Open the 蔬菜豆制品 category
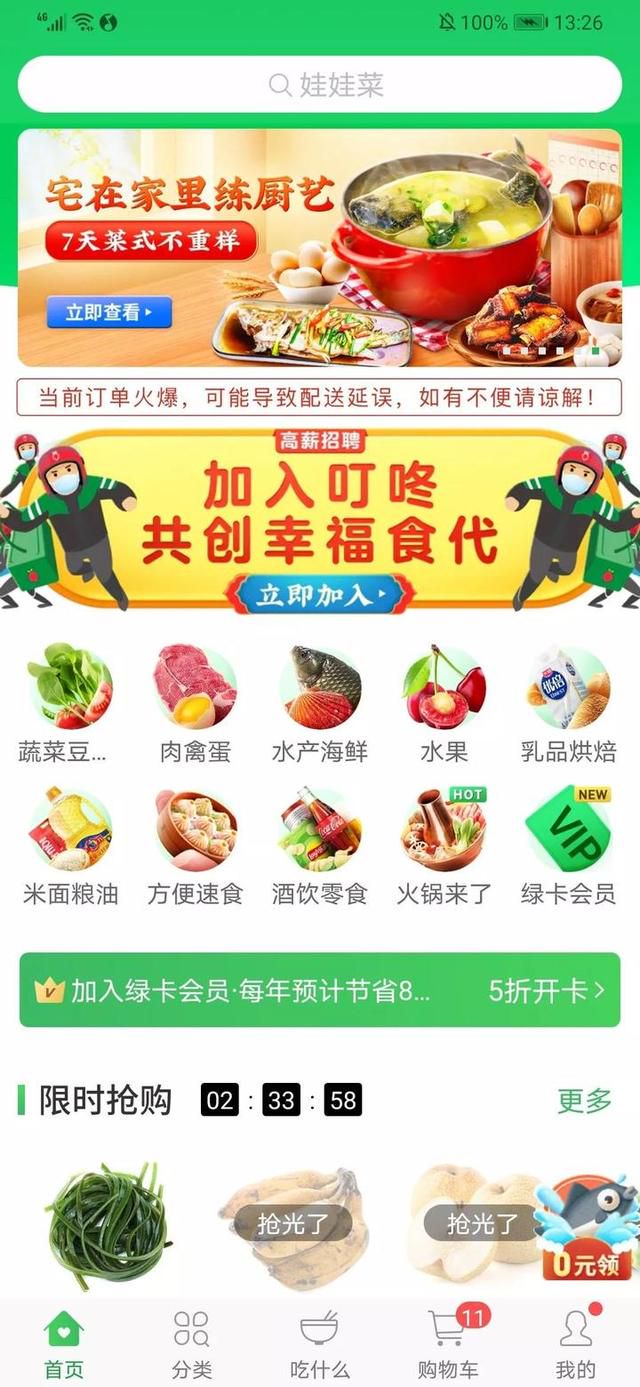The height and width of the screenshot is (1387, 640). [69, 704]
